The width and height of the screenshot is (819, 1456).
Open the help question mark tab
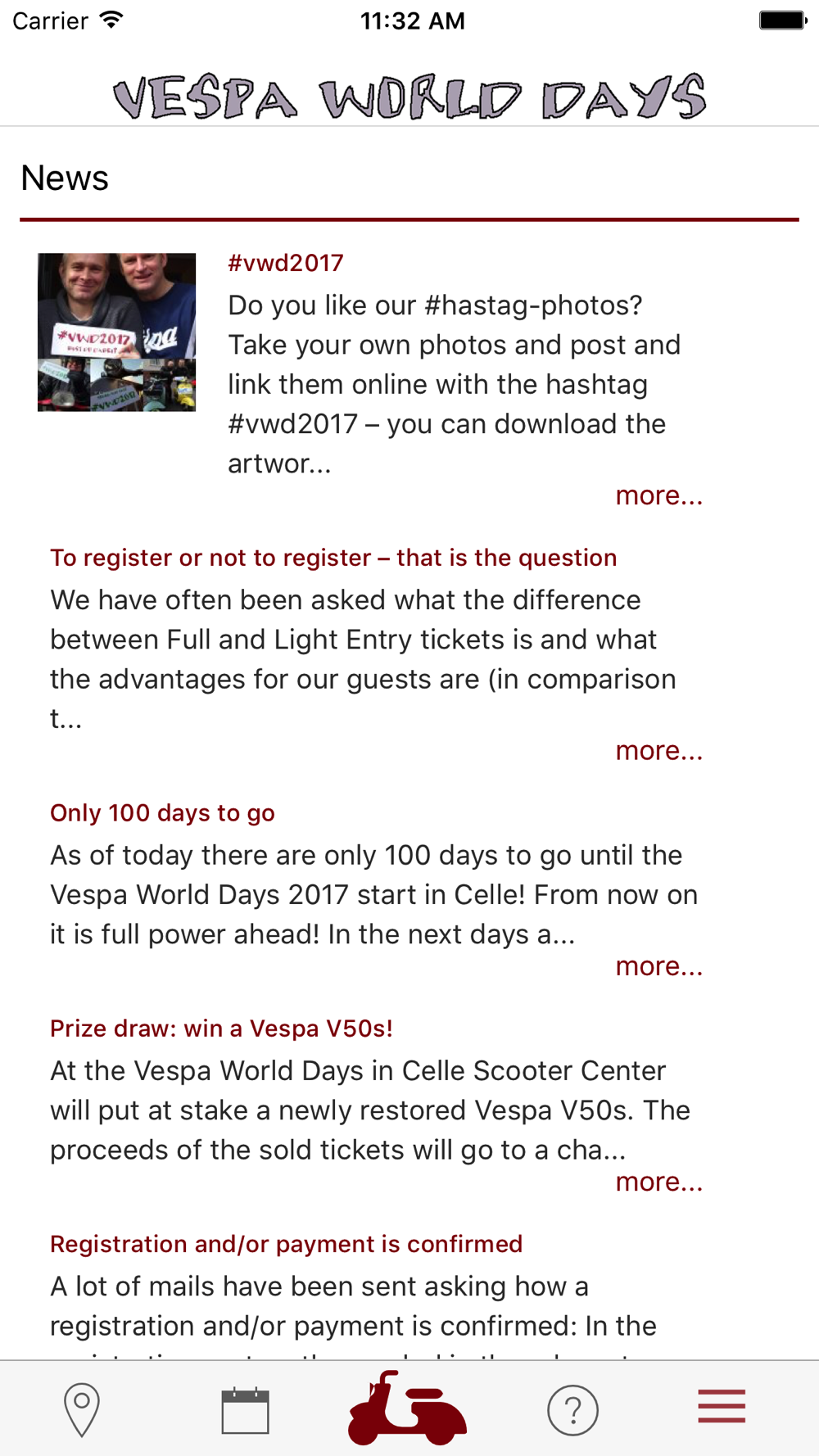[x=572, y=1410]
